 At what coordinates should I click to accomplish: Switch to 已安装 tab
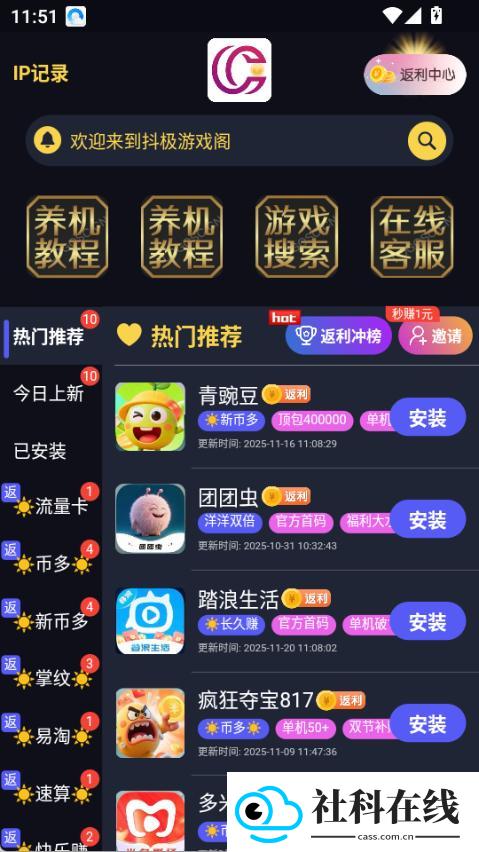coord(40,451)
